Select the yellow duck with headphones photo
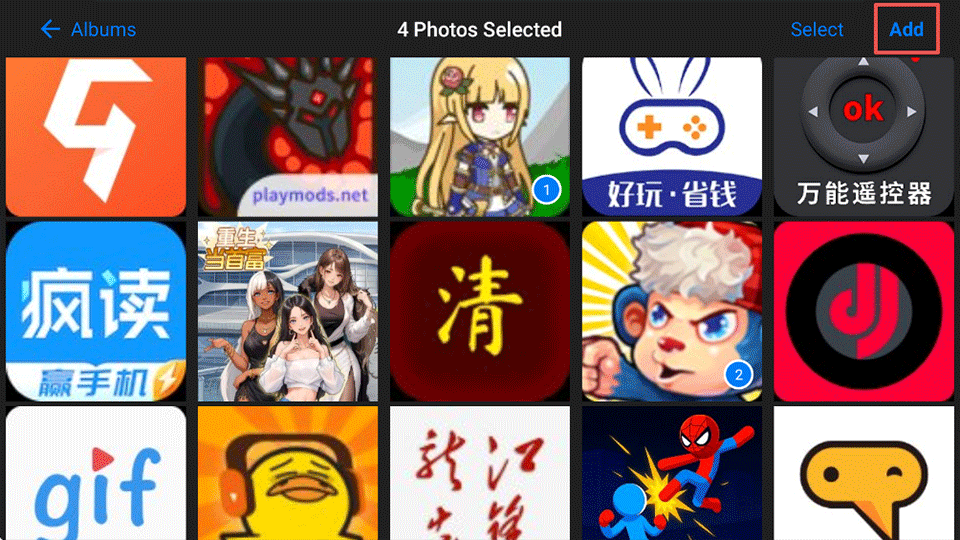The height and width of the screenshot is (540, 960). [x=288, y=473]
